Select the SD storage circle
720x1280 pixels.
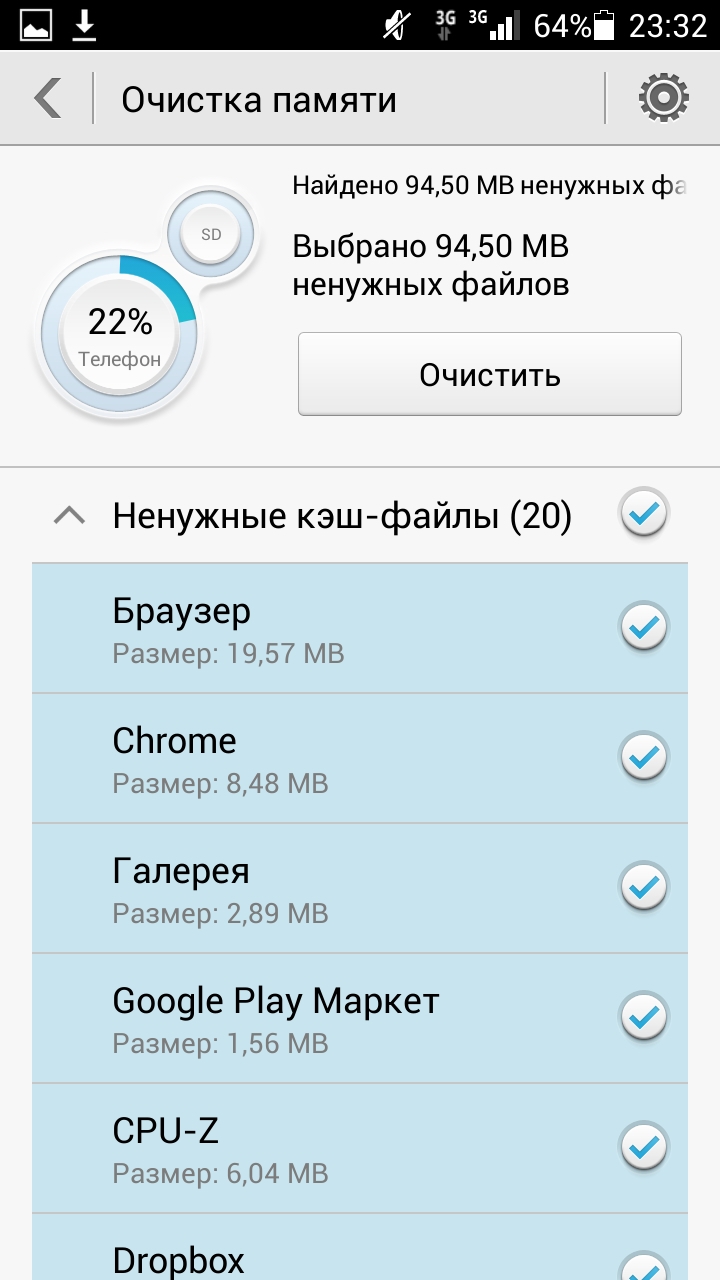tap(211, 235)
